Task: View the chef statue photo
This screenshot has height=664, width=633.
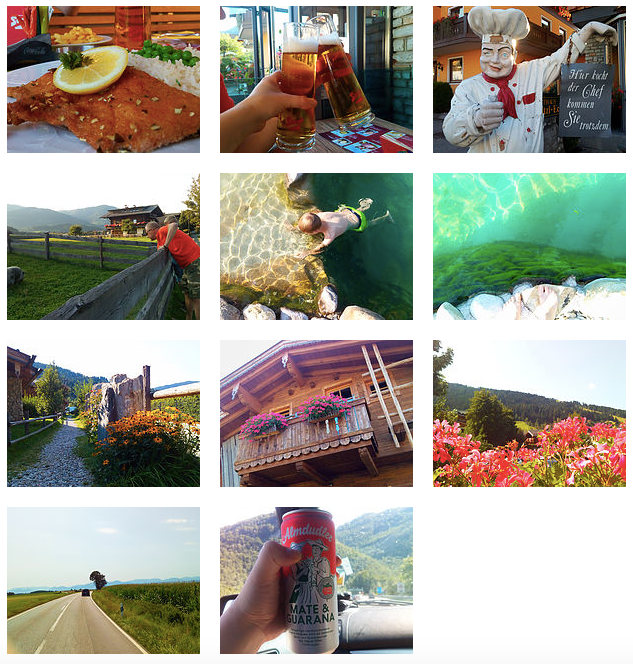Action: (529, 79)
